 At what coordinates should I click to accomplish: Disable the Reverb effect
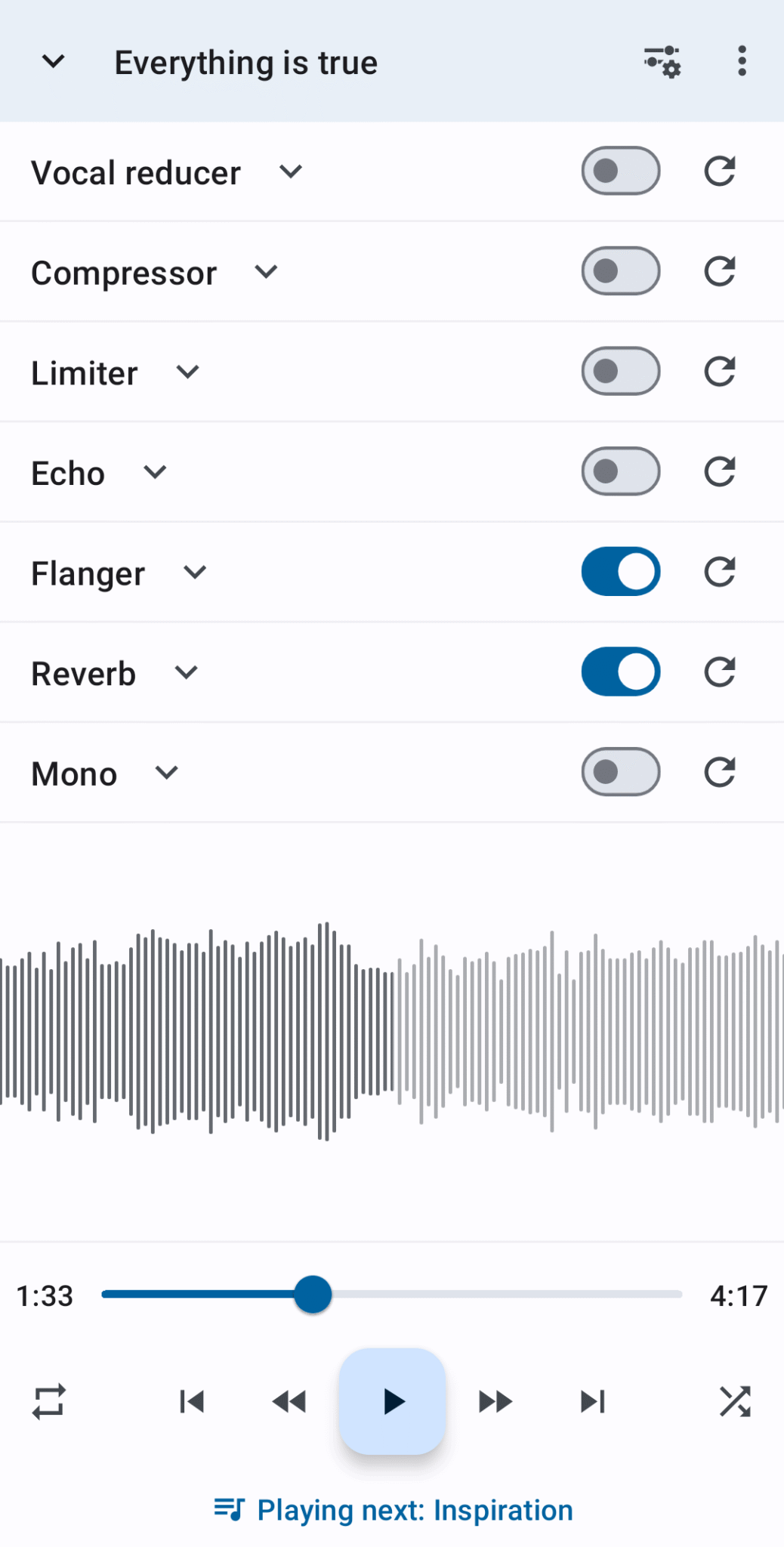(x=619, y=672)
